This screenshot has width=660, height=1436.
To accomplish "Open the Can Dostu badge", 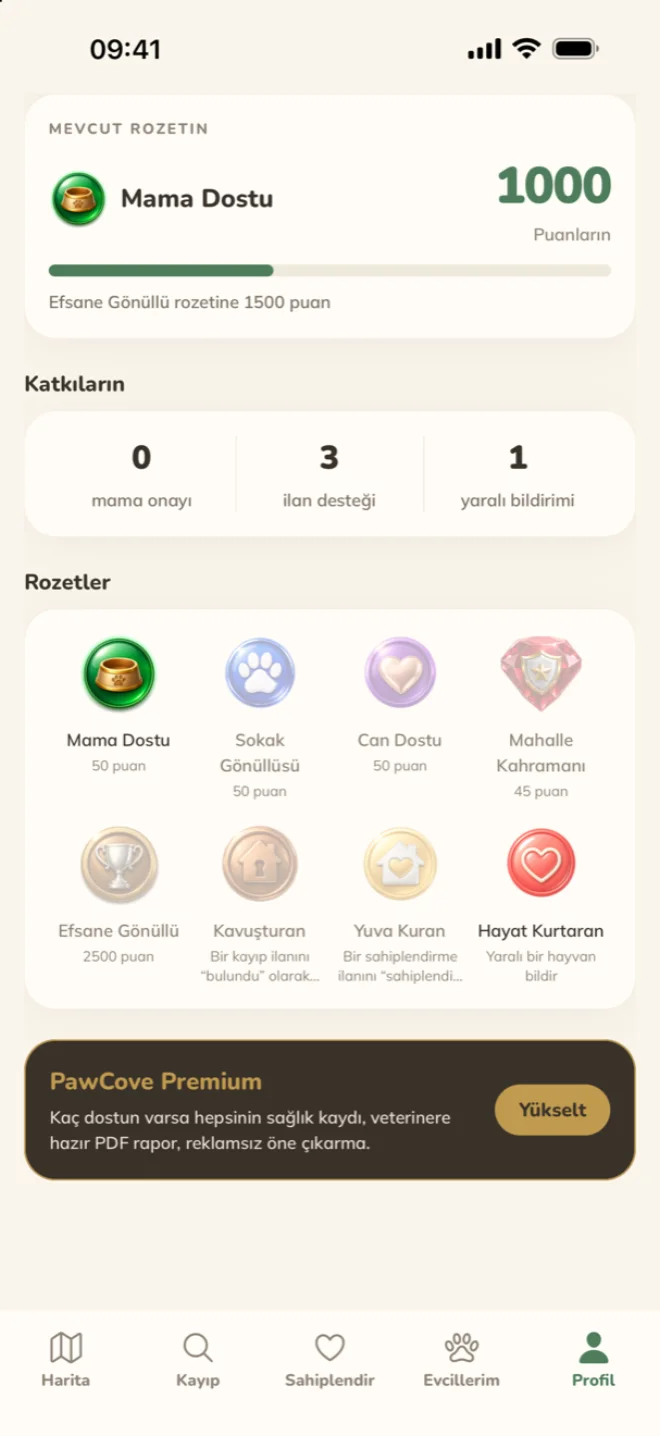I will pos(400,706).
